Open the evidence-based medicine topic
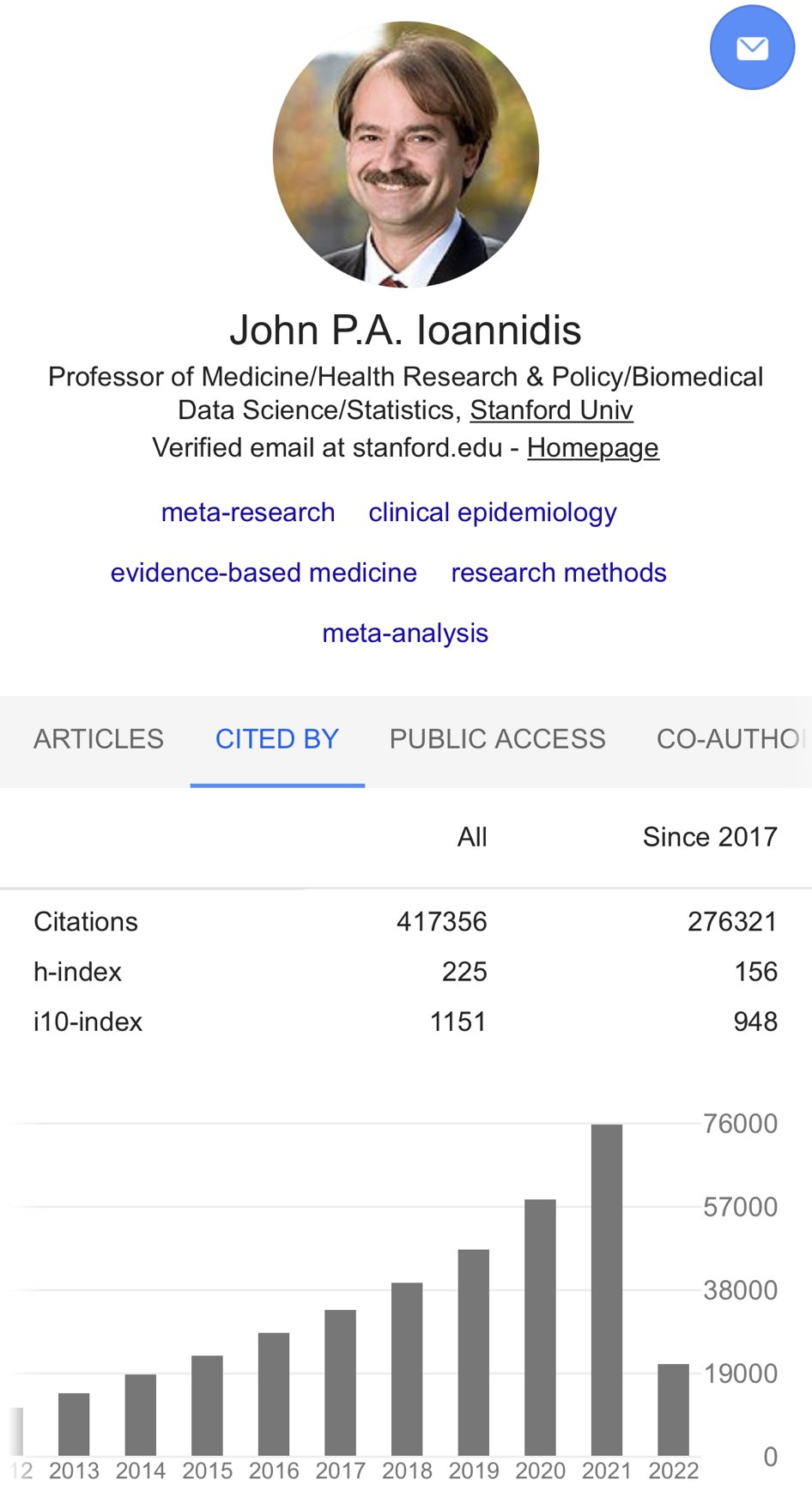812x1510 pixels. point(264,573)
